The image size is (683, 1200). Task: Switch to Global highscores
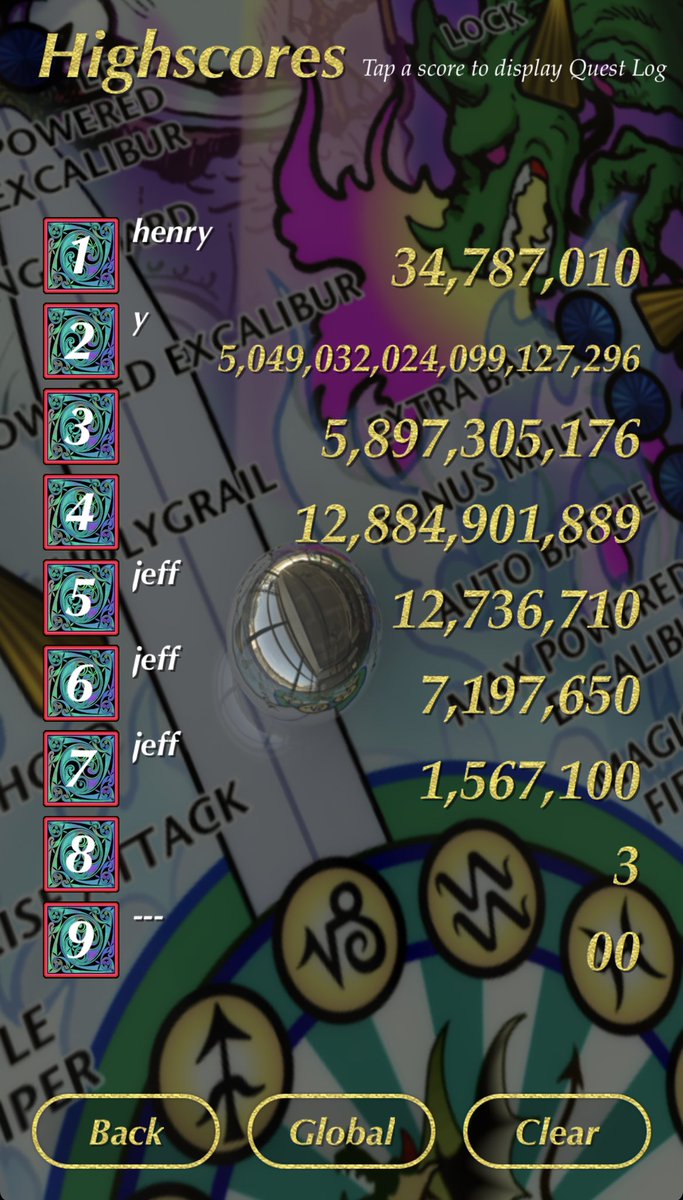click(x=342, y=1132)
